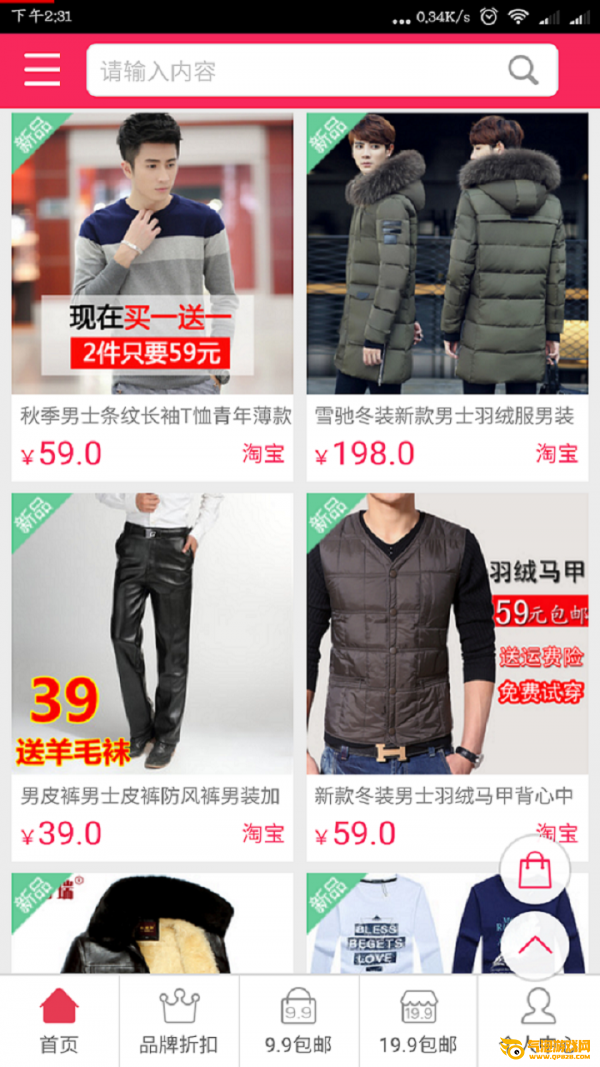Image resolution: width=600 pixels, height=1067 pixels.
Task: Tap the back-to-top arrow button
Action: click(535, 946)
